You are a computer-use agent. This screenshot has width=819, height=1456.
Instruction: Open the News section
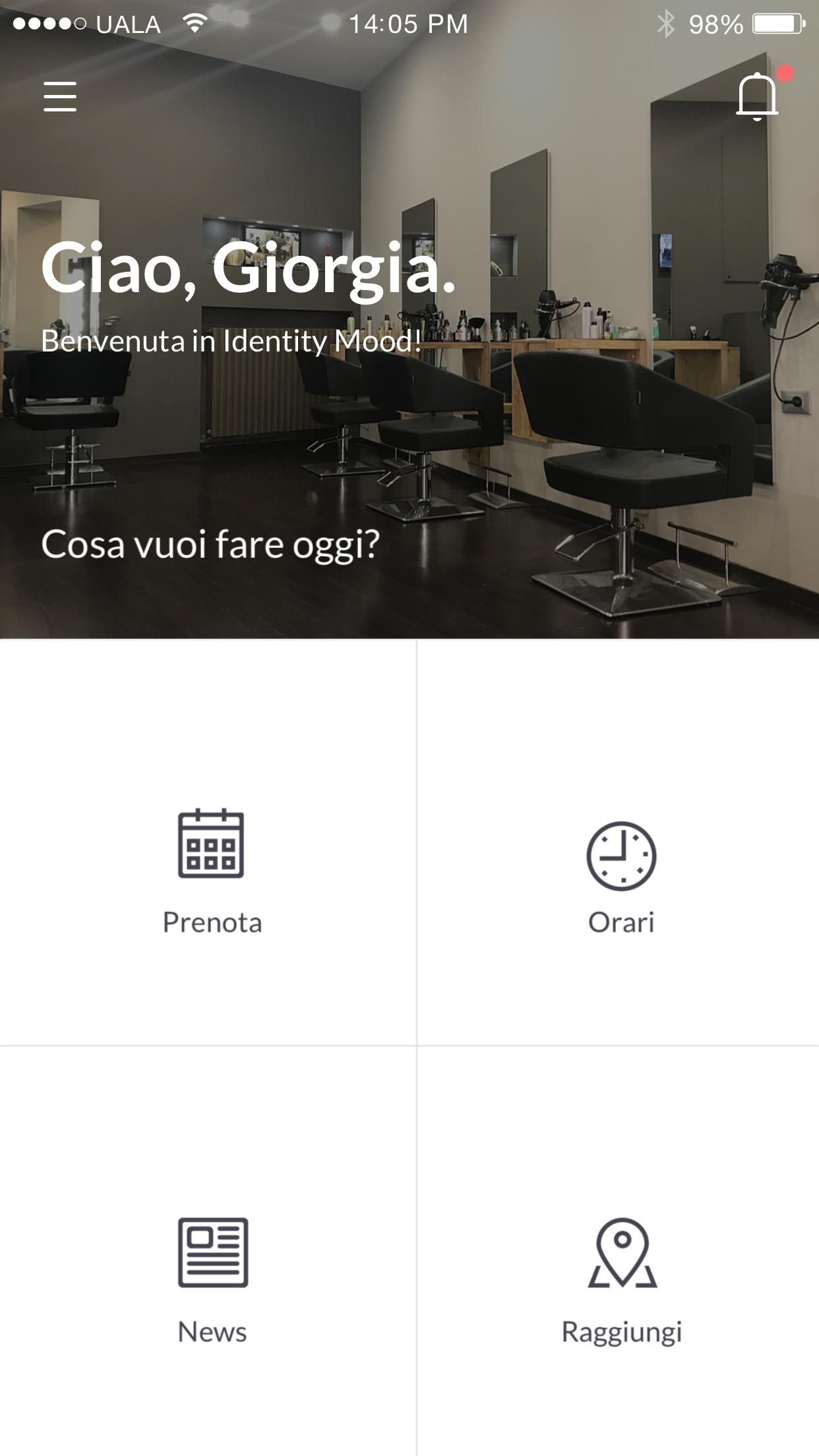point(212,1279)
